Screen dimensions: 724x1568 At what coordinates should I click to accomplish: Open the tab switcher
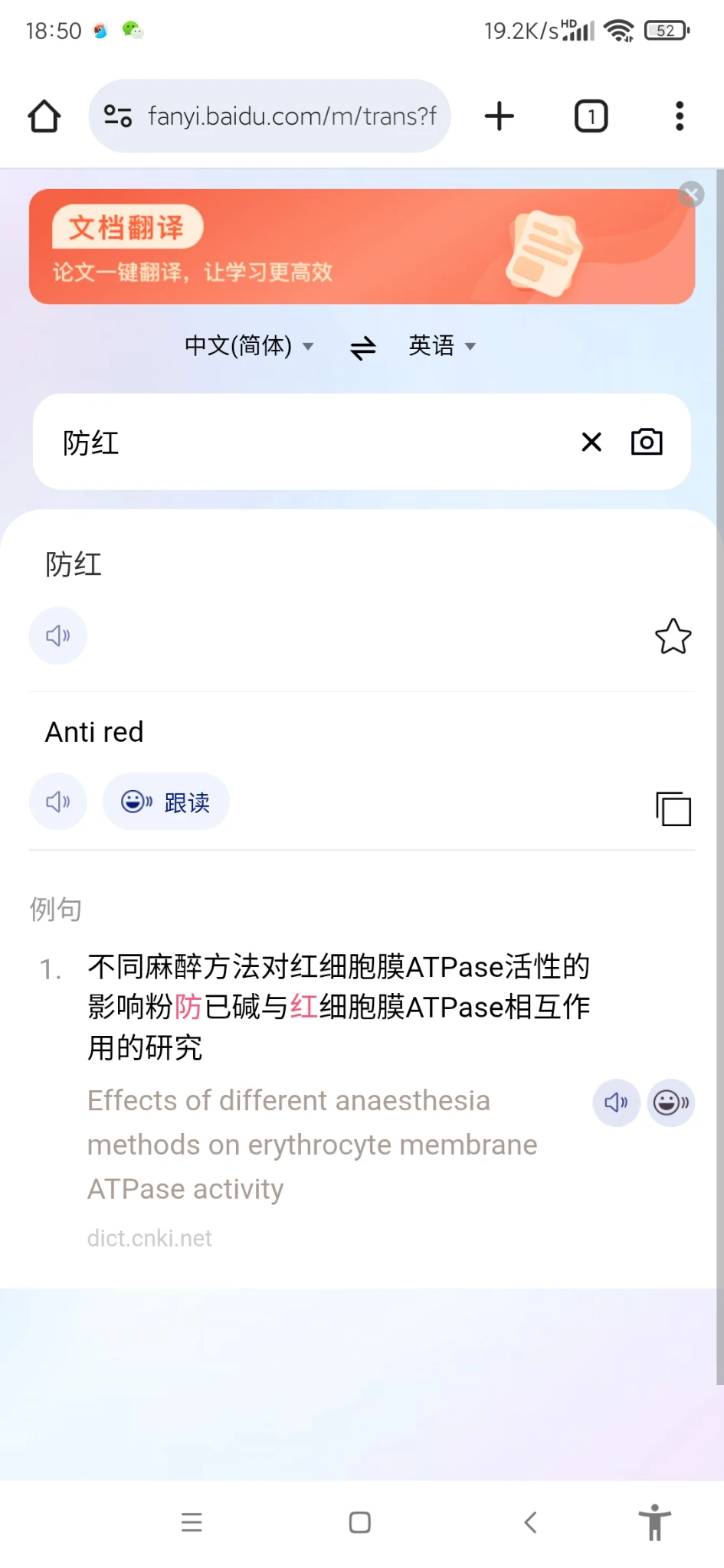point(591,116)
